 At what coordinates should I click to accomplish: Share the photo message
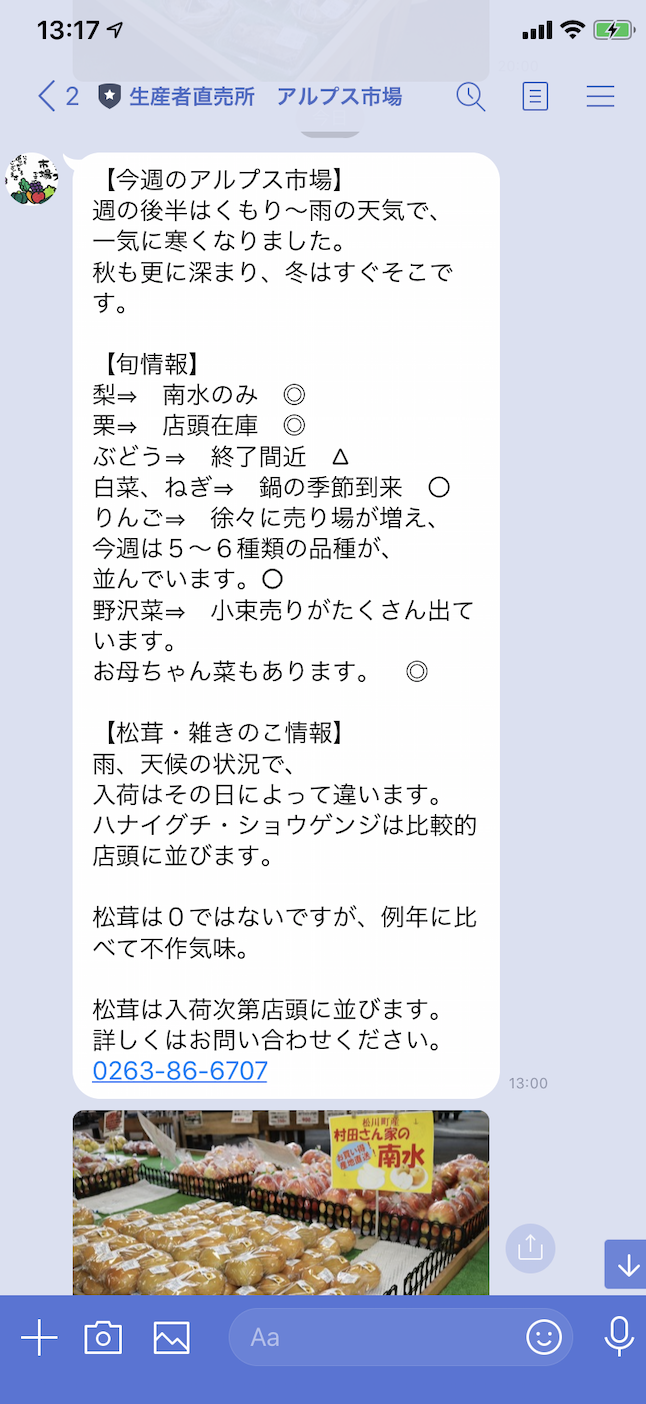click(x=530, y=1247)
